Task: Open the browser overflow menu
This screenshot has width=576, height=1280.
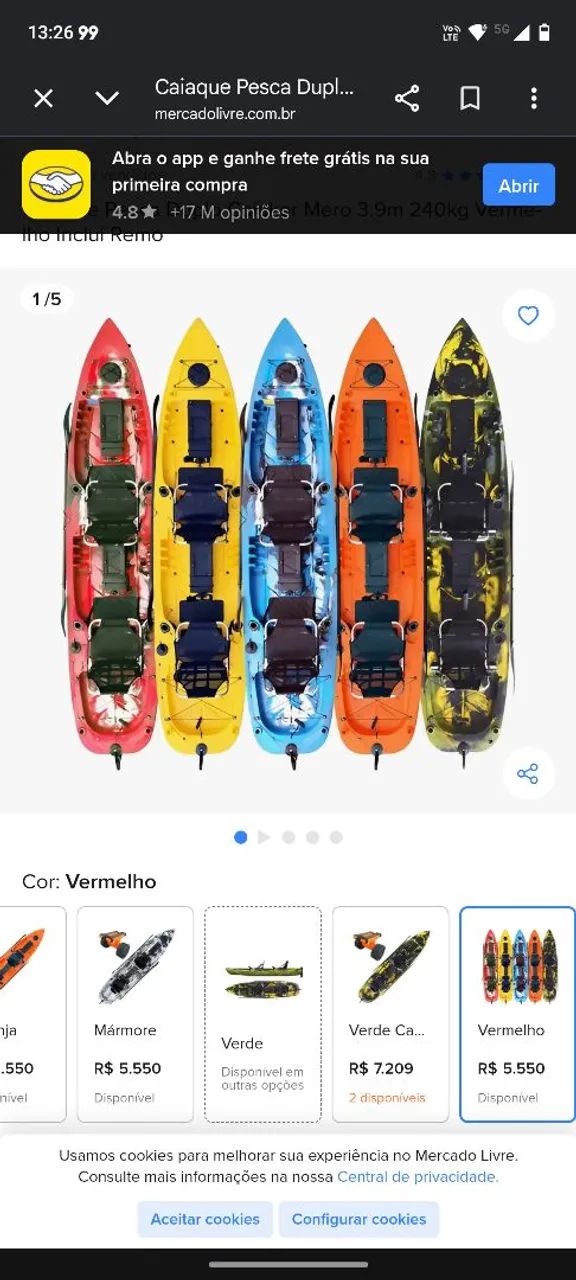Action: click(x=534, y=98)
